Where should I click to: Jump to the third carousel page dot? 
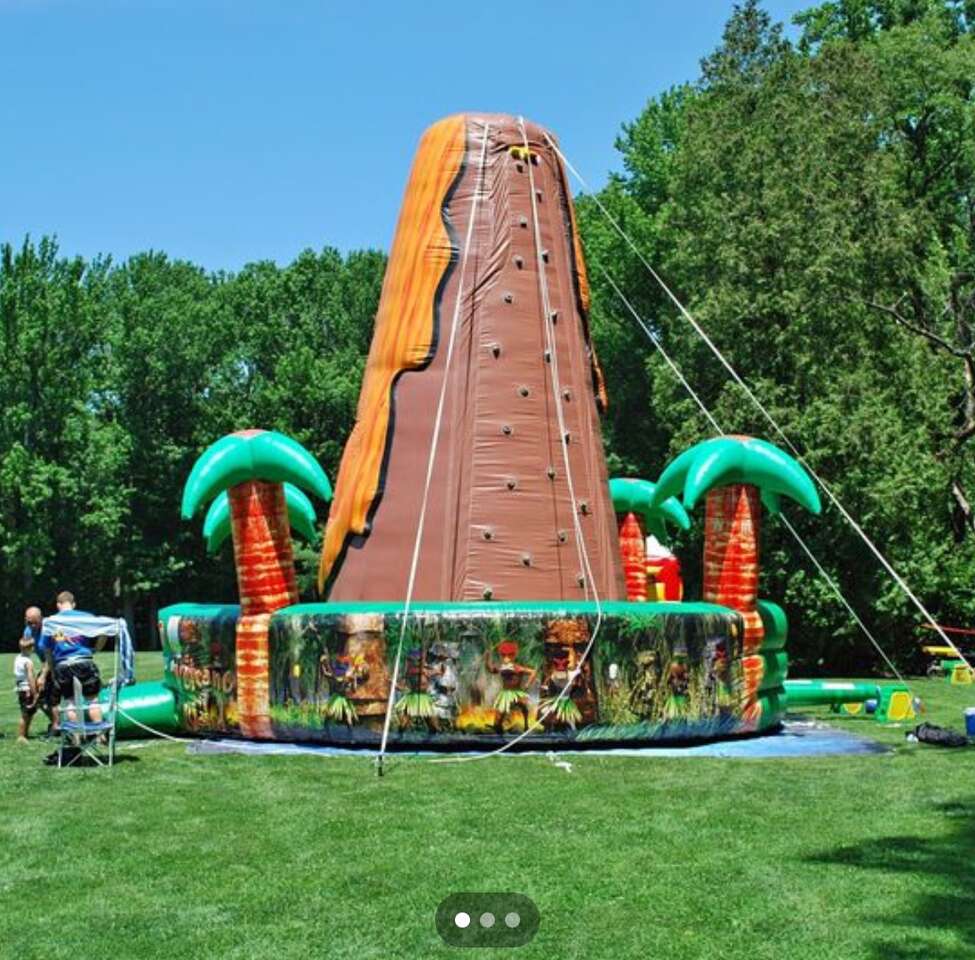(x=512, y=920)
